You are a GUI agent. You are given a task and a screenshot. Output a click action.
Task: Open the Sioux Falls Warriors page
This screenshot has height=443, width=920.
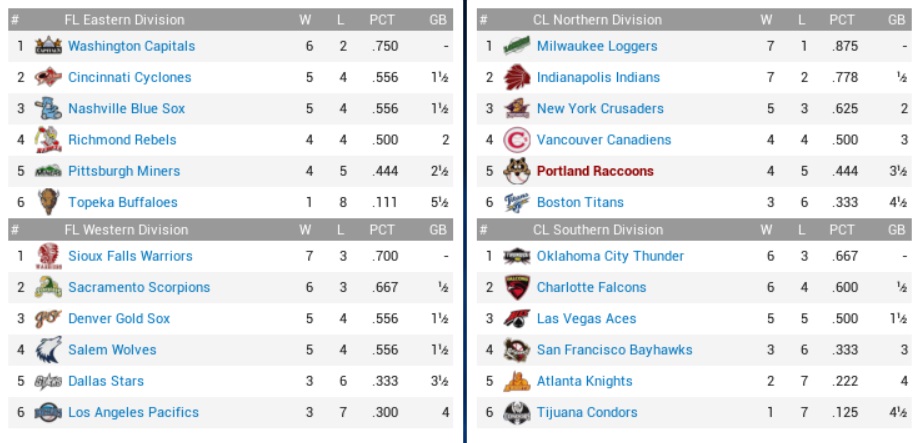pyautogui.click(x=130, y=256)
